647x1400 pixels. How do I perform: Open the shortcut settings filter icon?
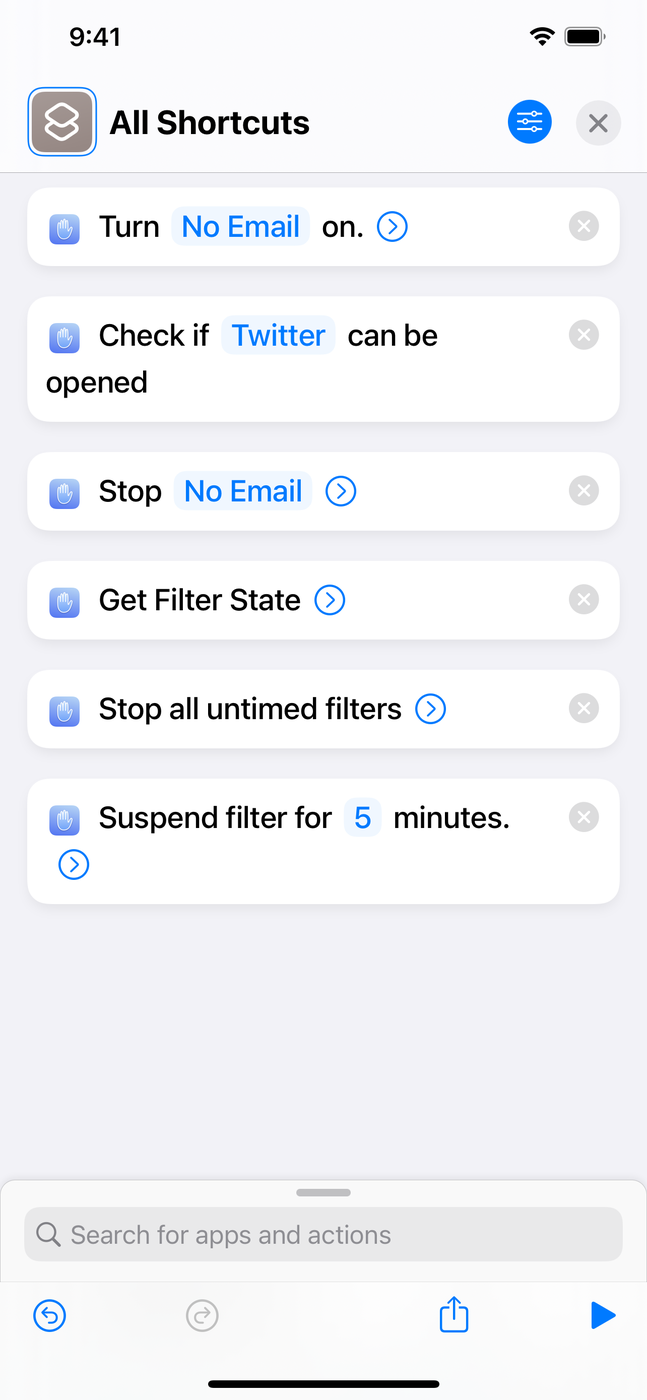[530, 123]
